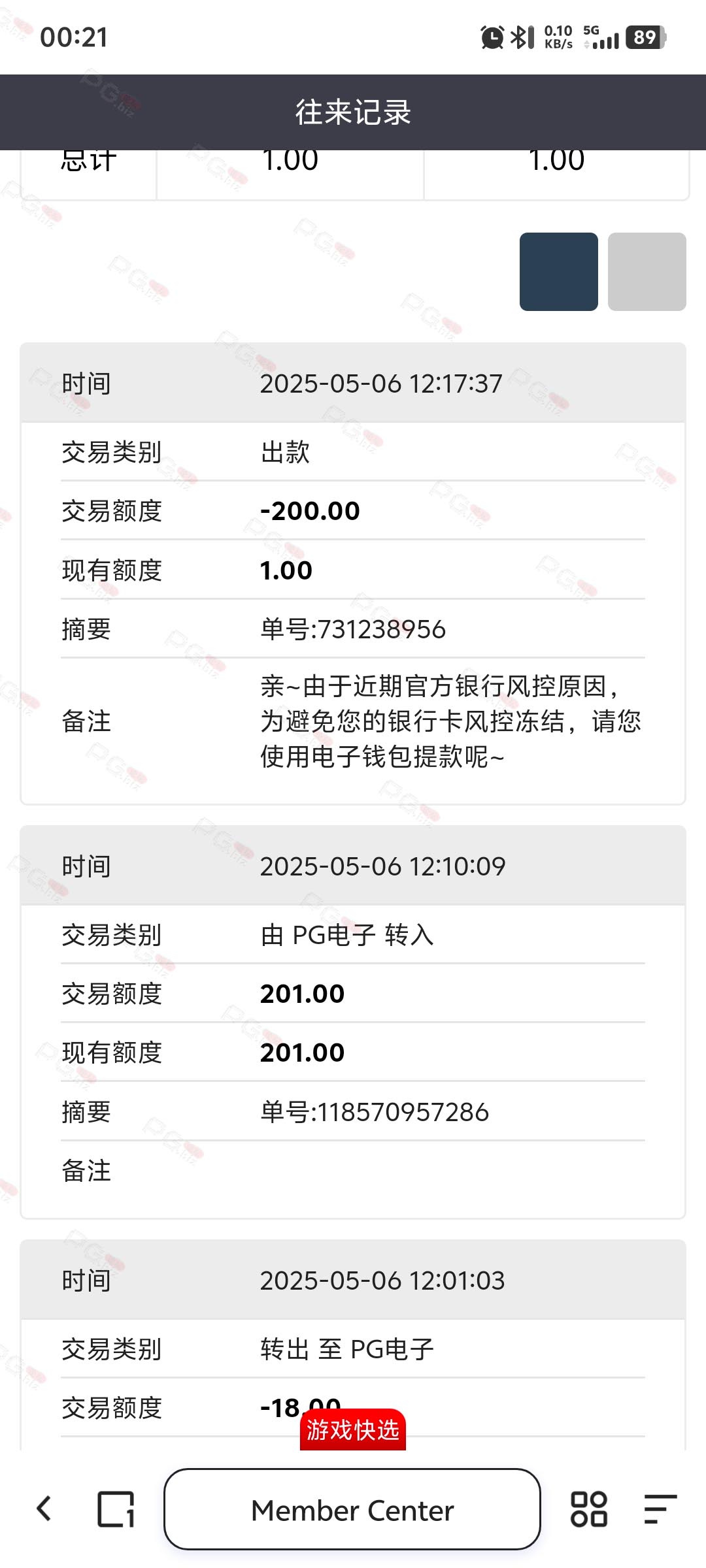
Task: Tap the dark blue square view button
Action: point(558,272)
